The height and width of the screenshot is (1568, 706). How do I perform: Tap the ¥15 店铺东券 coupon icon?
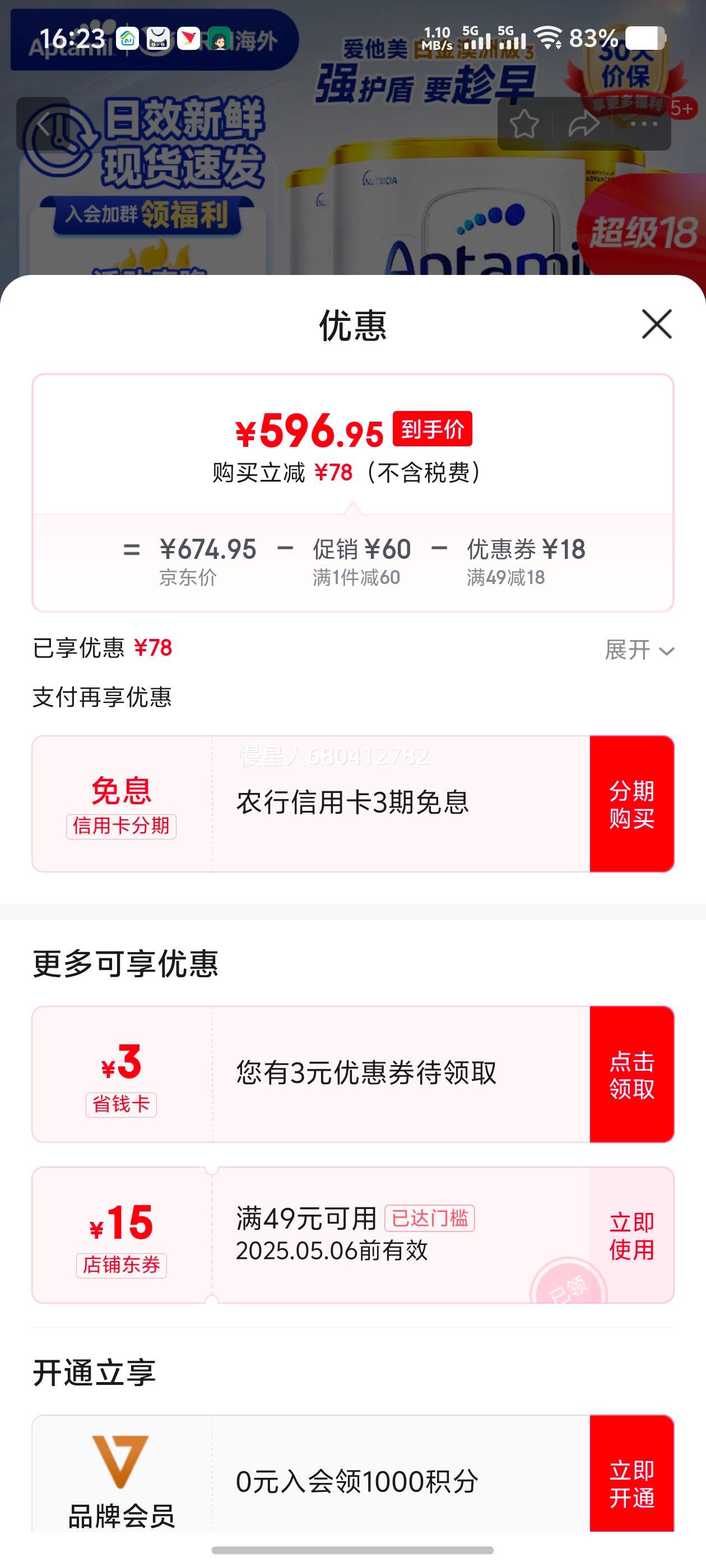pos(122,1240)
